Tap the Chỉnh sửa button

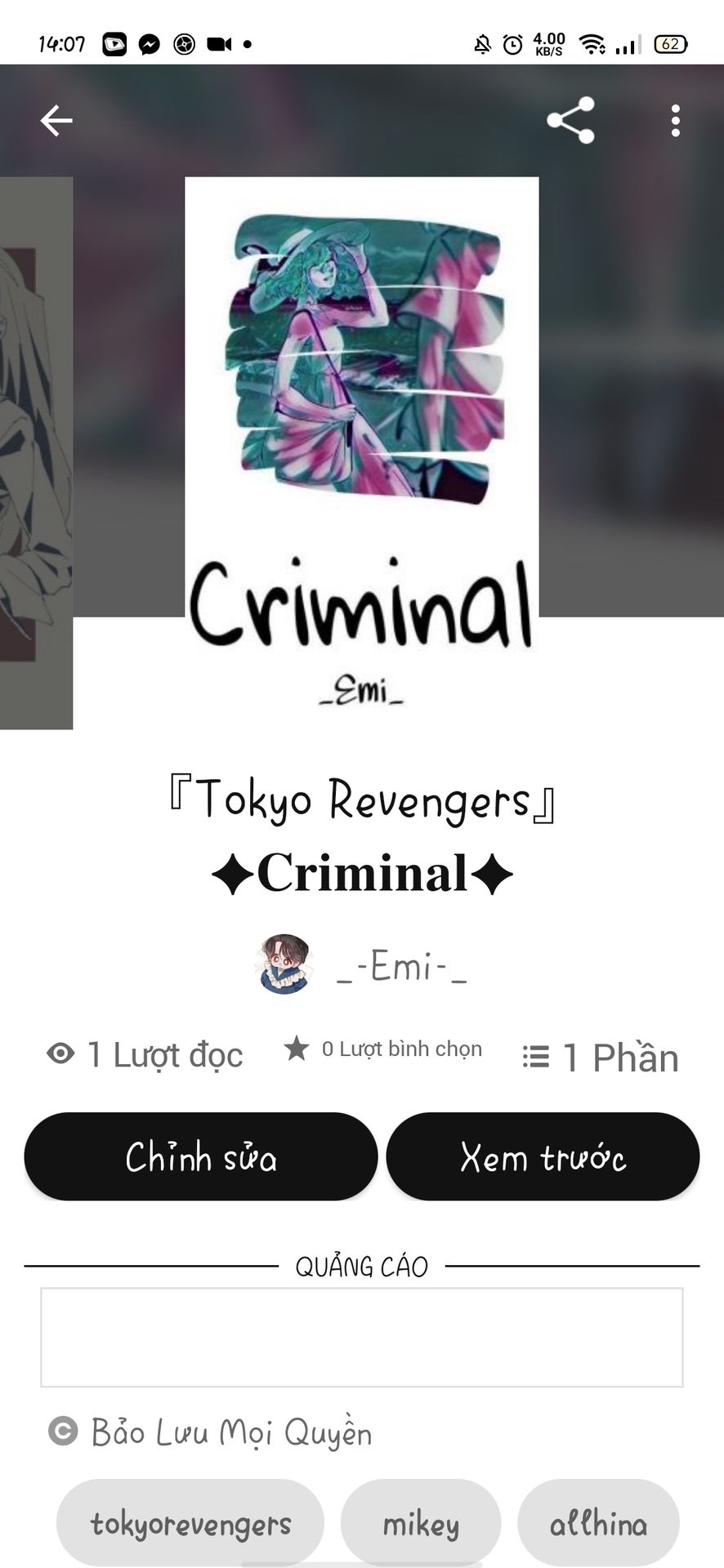(x=201, y=1156)
